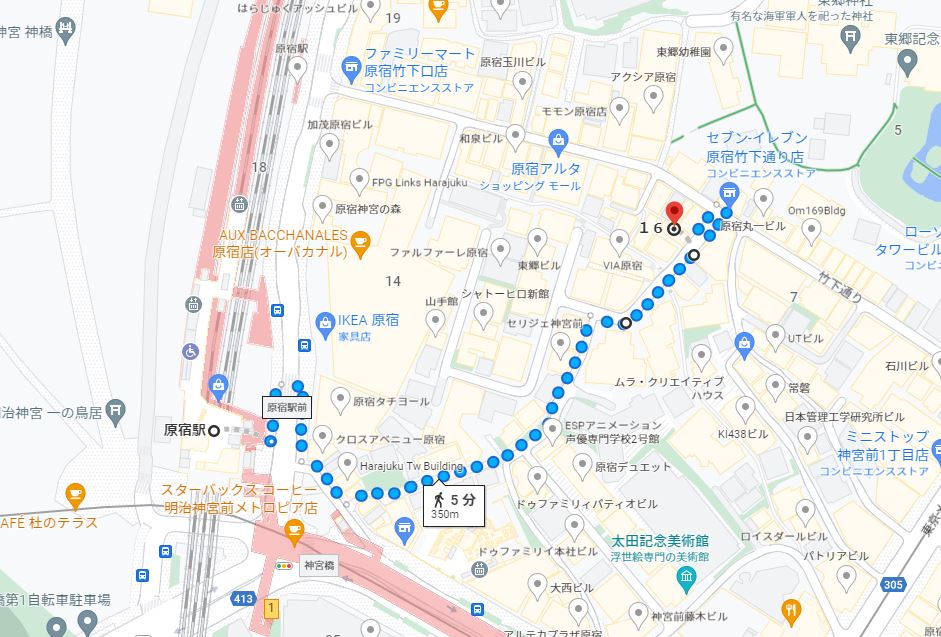The height and width of the screenshot is (637, 941).
Task: Tap the red destination pin
Action: [674, 213]
